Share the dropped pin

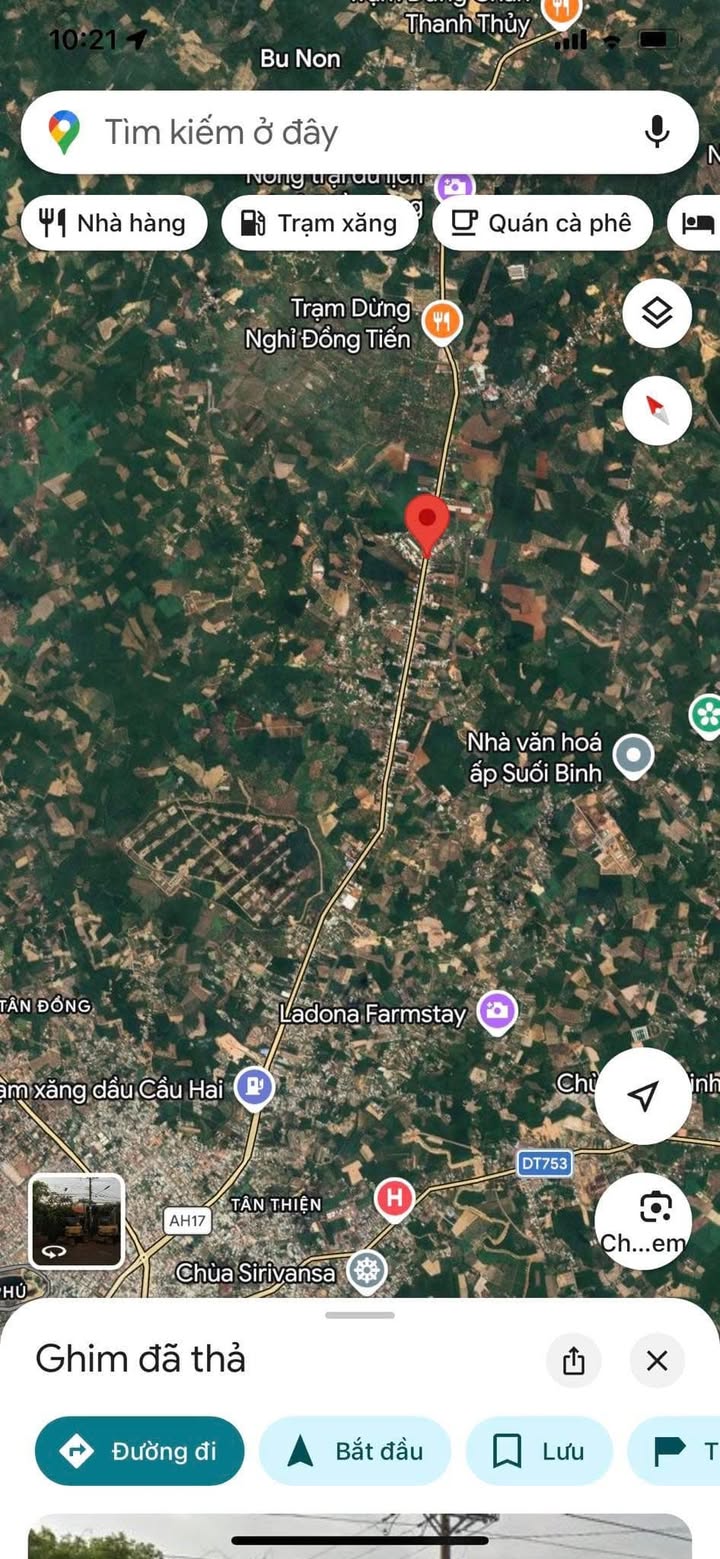click(574, 1360)
